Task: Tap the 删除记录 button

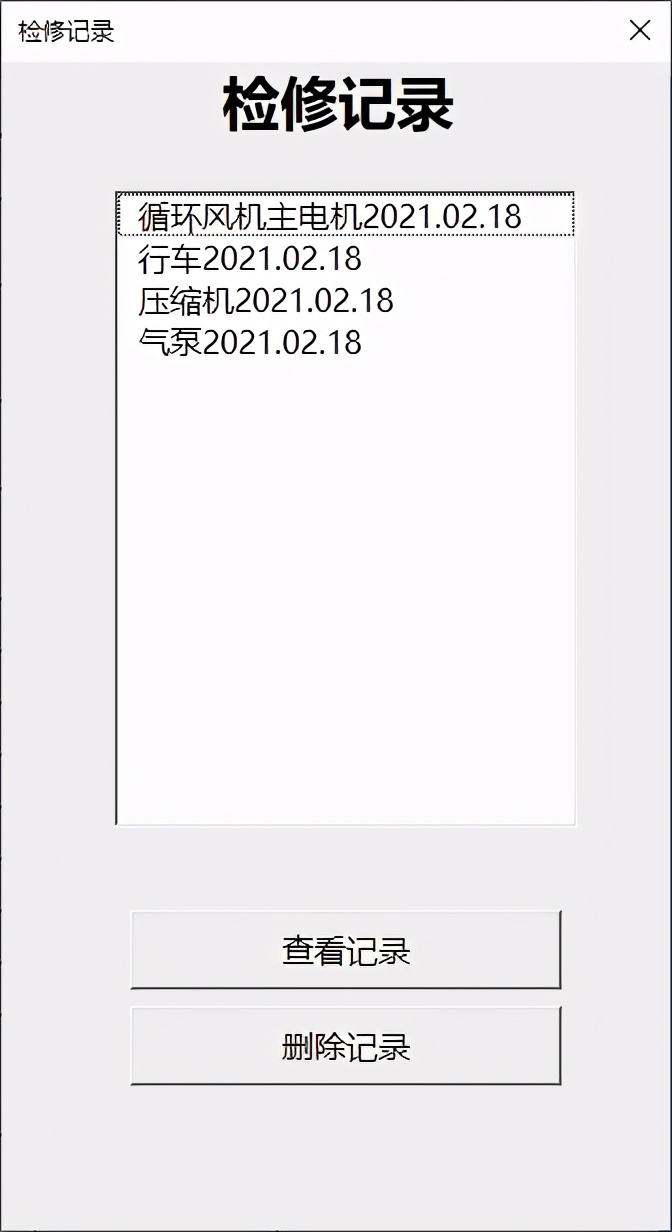Action: point(346,1046)
